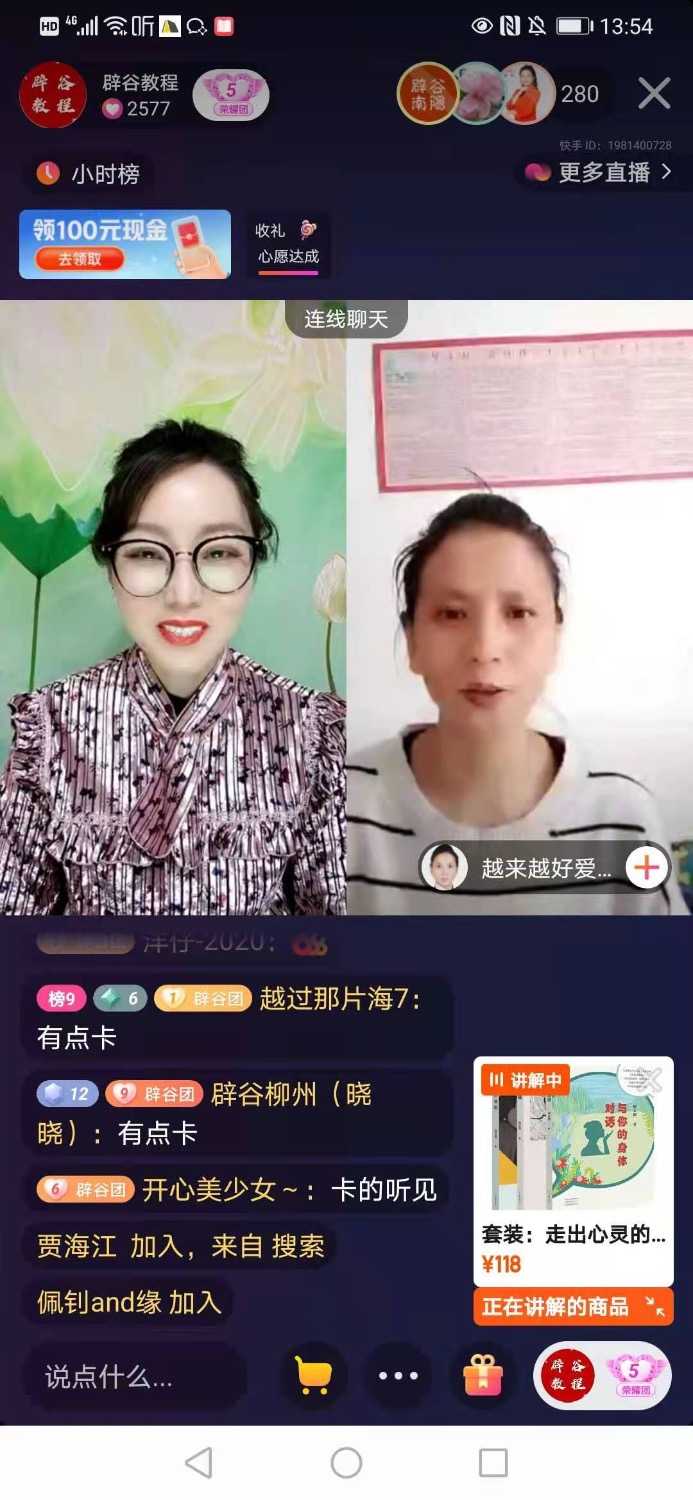View the 280 viewers list
693x1500 pixels.
[579, 94]
